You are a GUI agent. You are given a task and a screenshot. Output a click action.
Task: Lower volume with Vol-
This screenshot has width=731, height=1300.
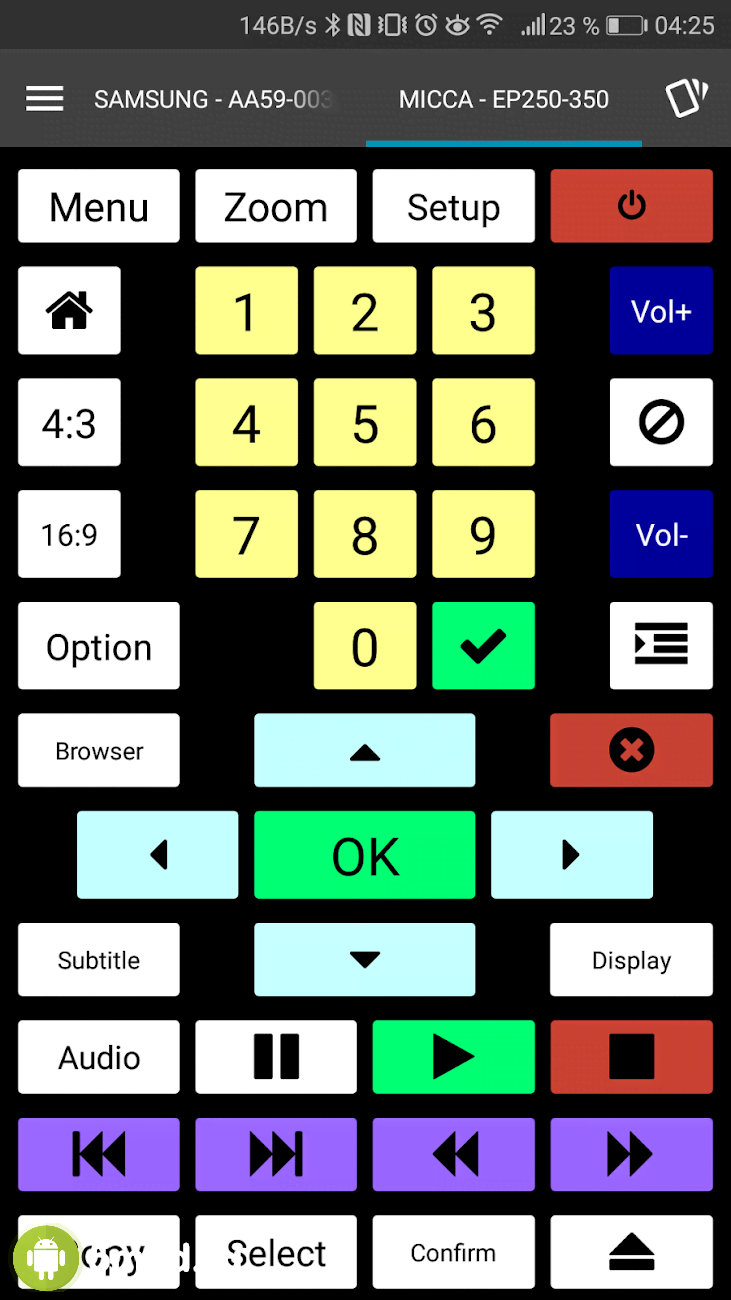(x=661, y=534)
